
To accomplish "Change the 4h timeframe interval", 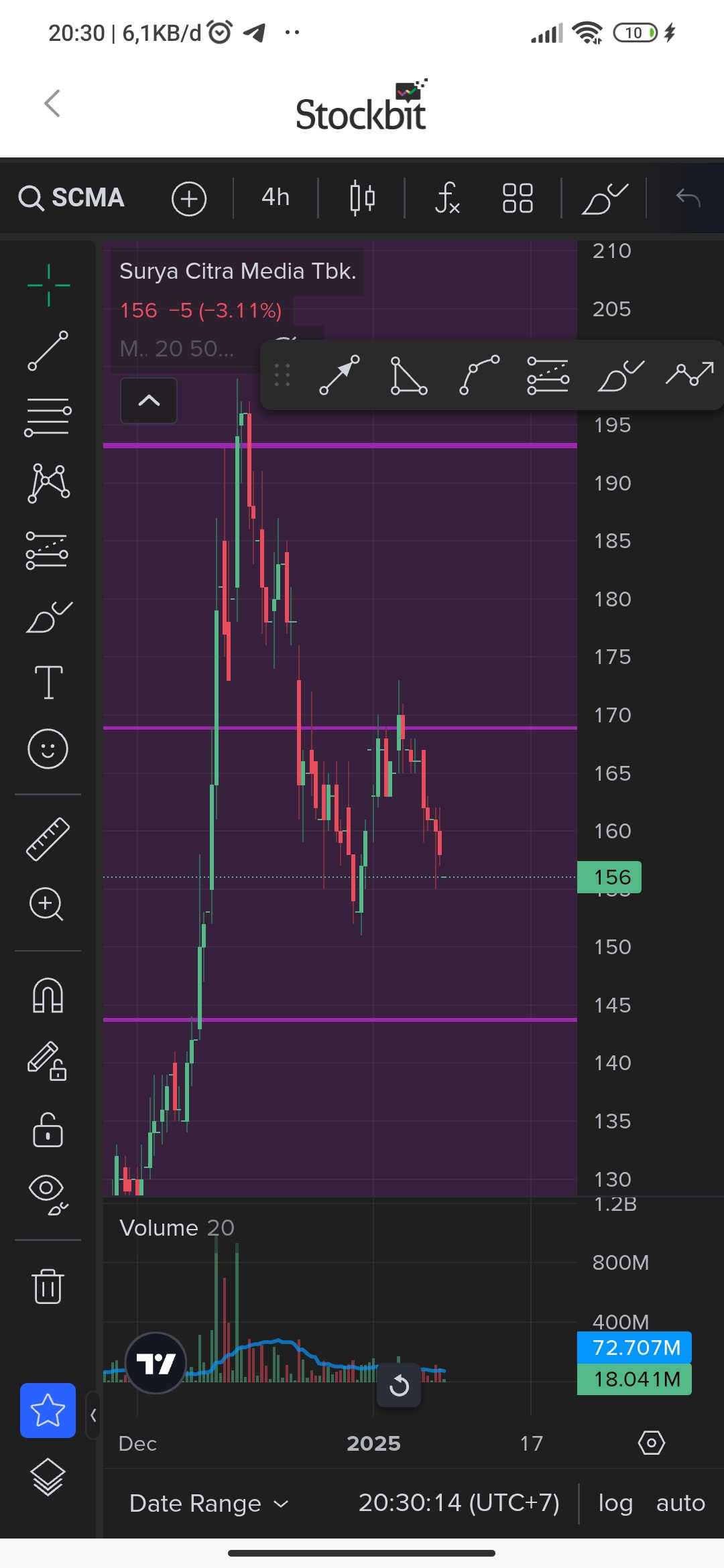I will click(x=276, y=198).
